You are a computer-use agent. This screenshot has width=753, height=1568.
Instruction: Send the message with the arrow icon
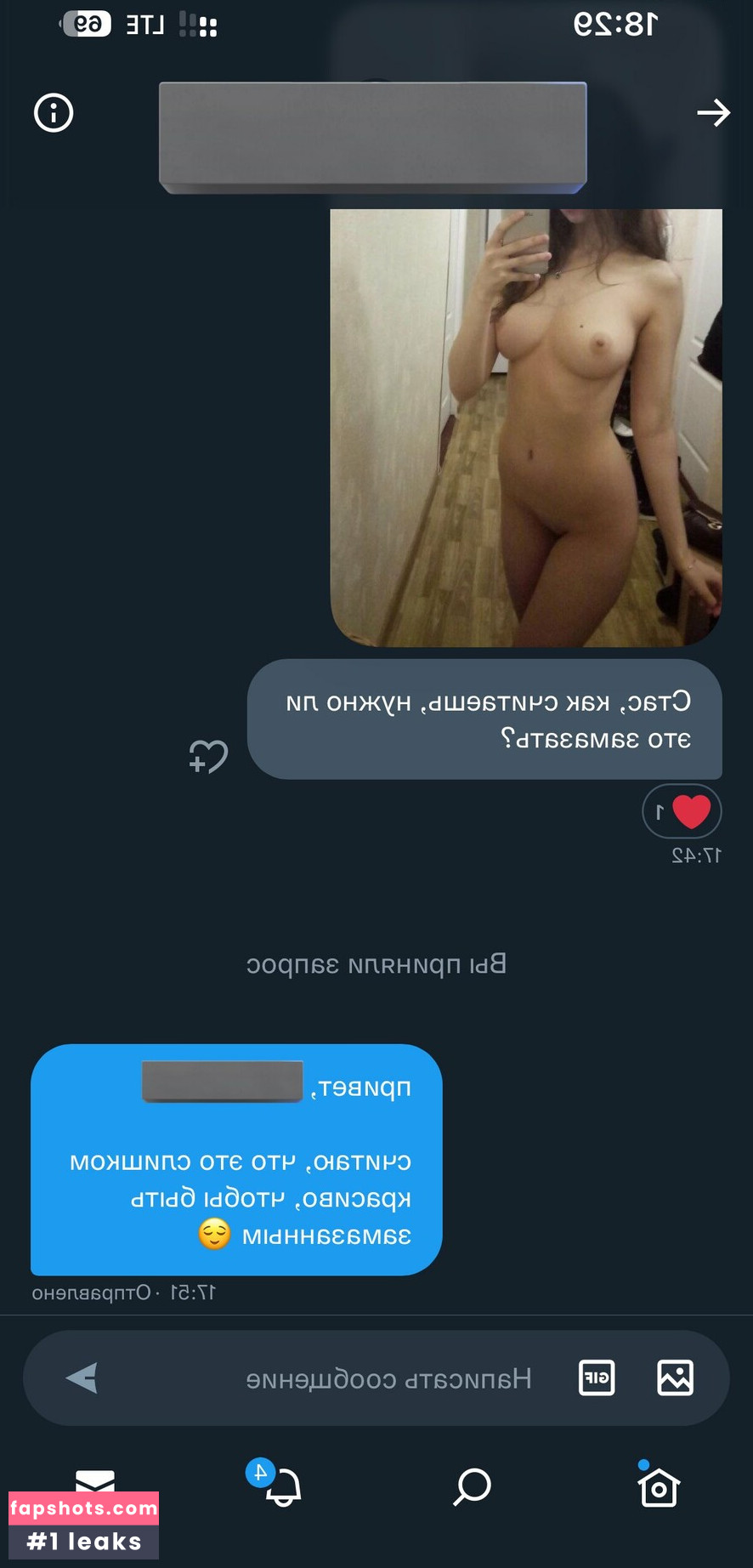[x=82, y=1378]
